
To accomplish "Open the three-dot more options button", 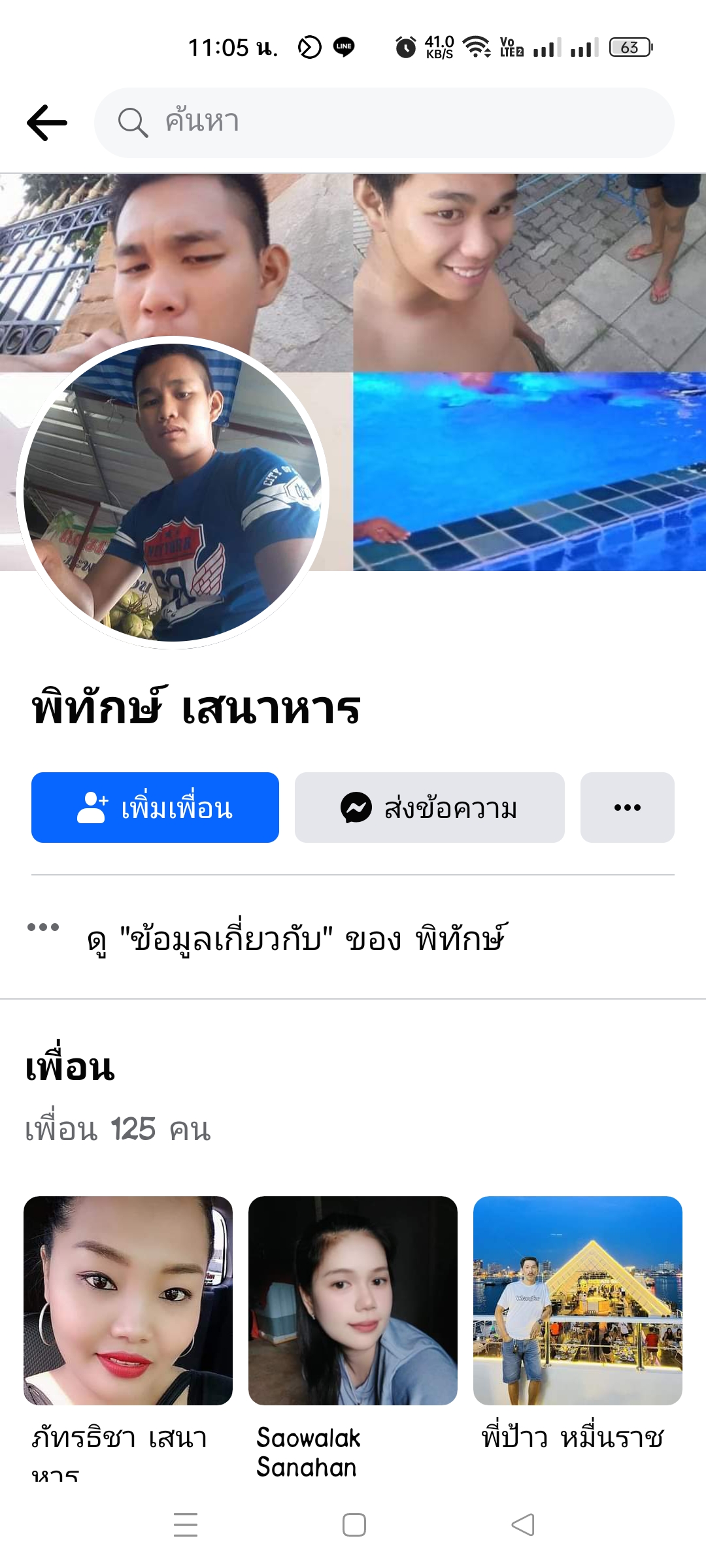I will click(627, 808).
